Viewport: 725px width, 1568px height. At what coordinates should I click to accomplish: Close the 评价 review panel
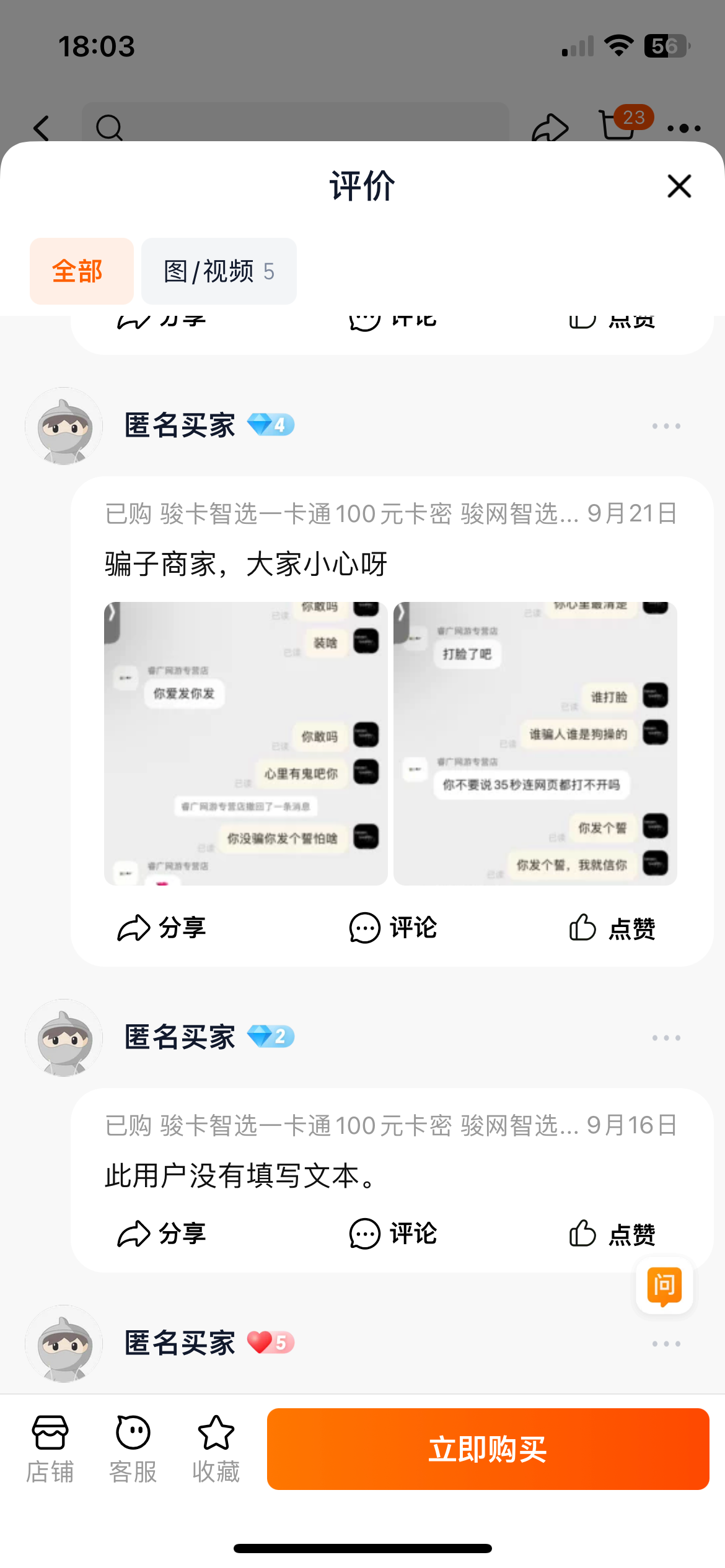tap(679, 186)
